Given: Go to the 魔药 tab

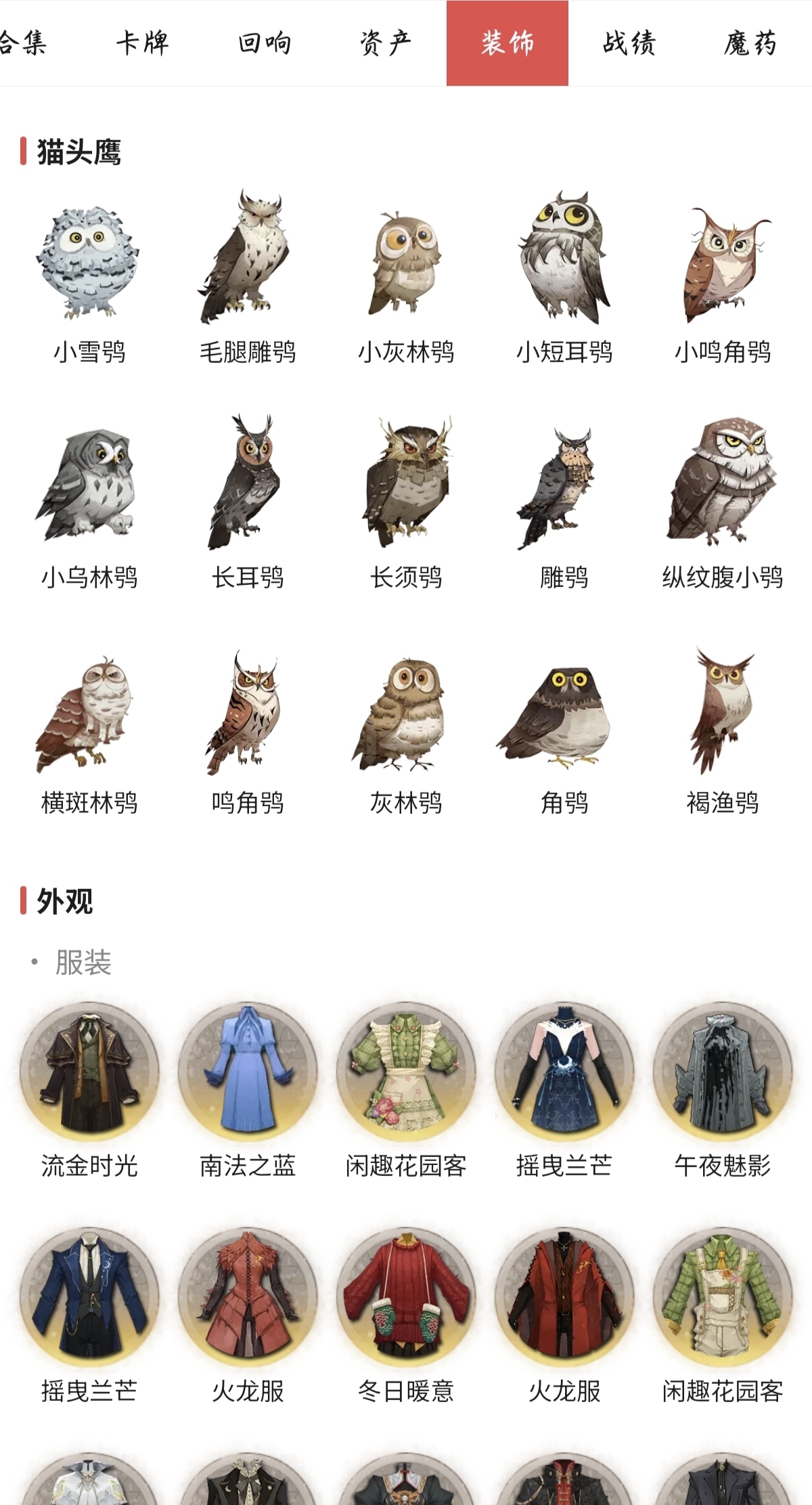Looking at the screenshot, I should click(750, 43).
